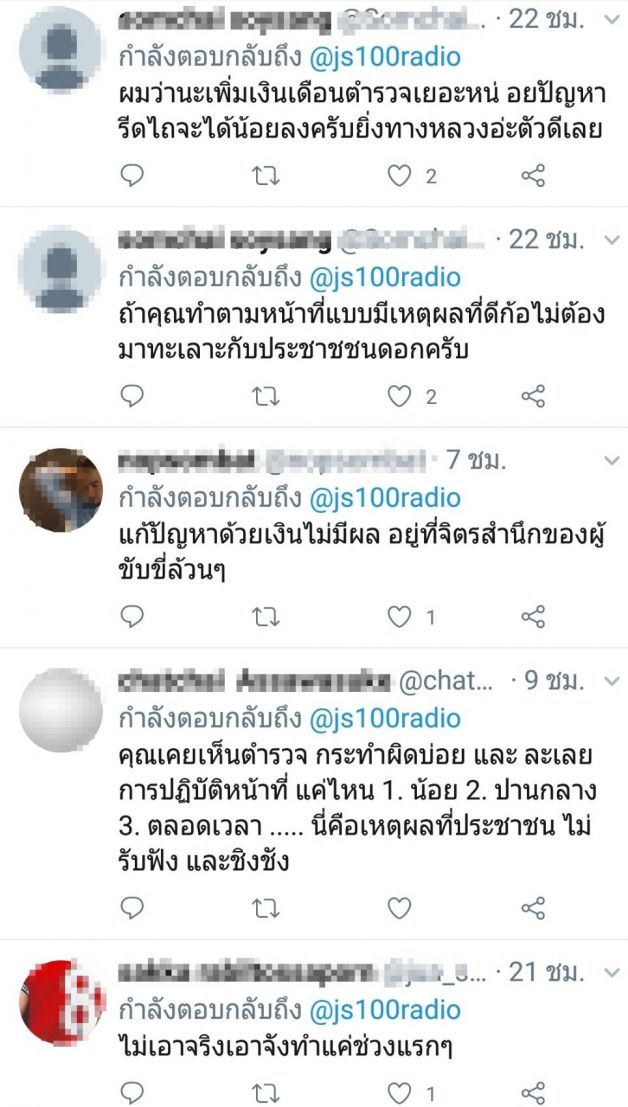This screenshot has height=1107, width=628.
Task: View profile picture of the 7 ชม. tweet author
Action: (61, 489)
